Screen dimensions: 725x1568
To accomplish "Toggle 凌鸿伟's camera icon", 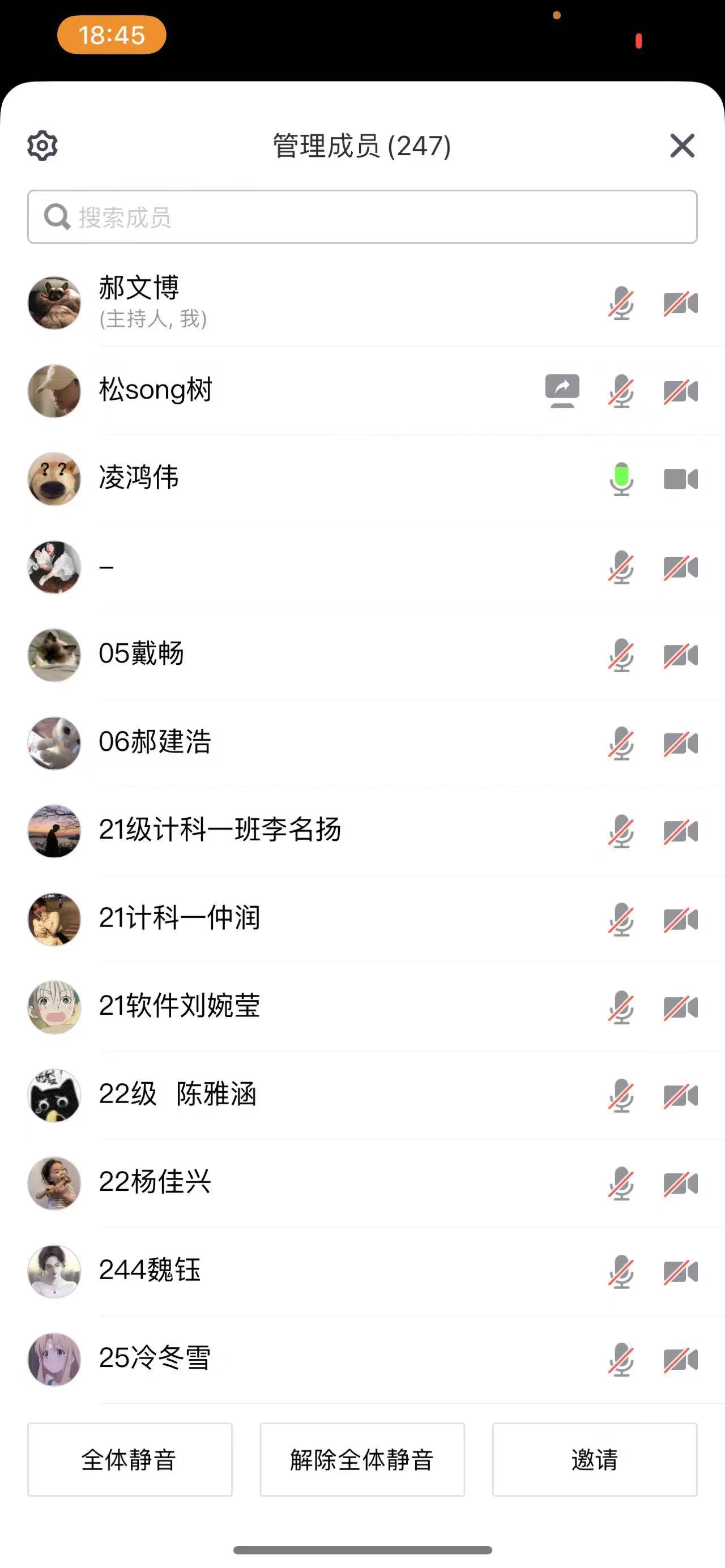I will point(681,479).
